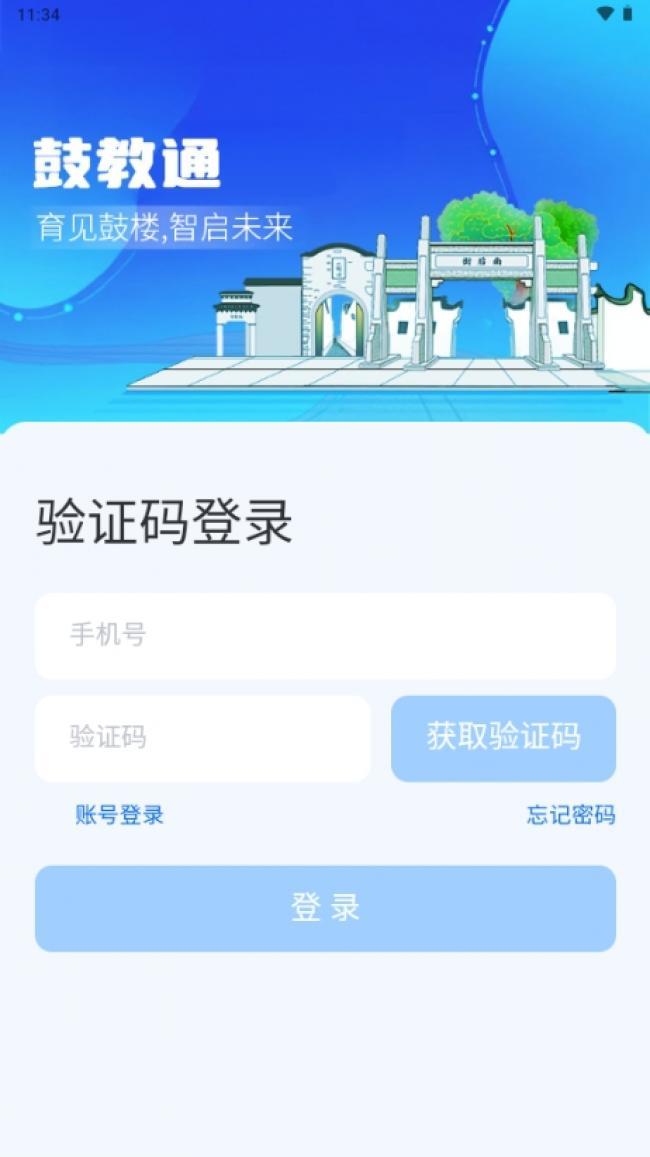This screenshot has height=1157, width=650.
Task: Switch to 账号登录 account login
Action: pyautogui.click(x=119, y=815)
